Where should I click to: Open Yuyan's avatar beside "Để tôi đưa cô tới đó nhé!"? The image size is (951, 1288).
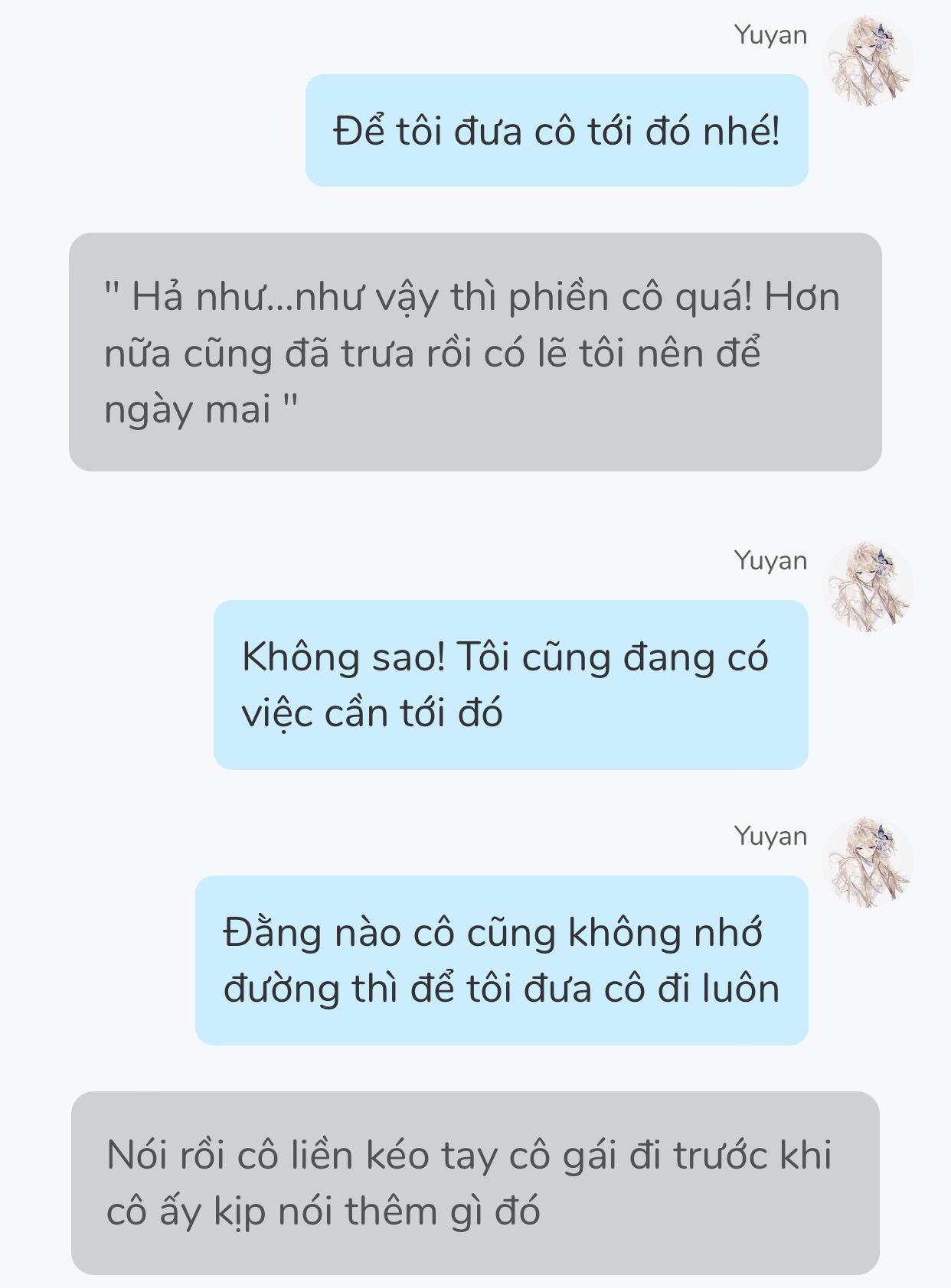click(868, 60)
